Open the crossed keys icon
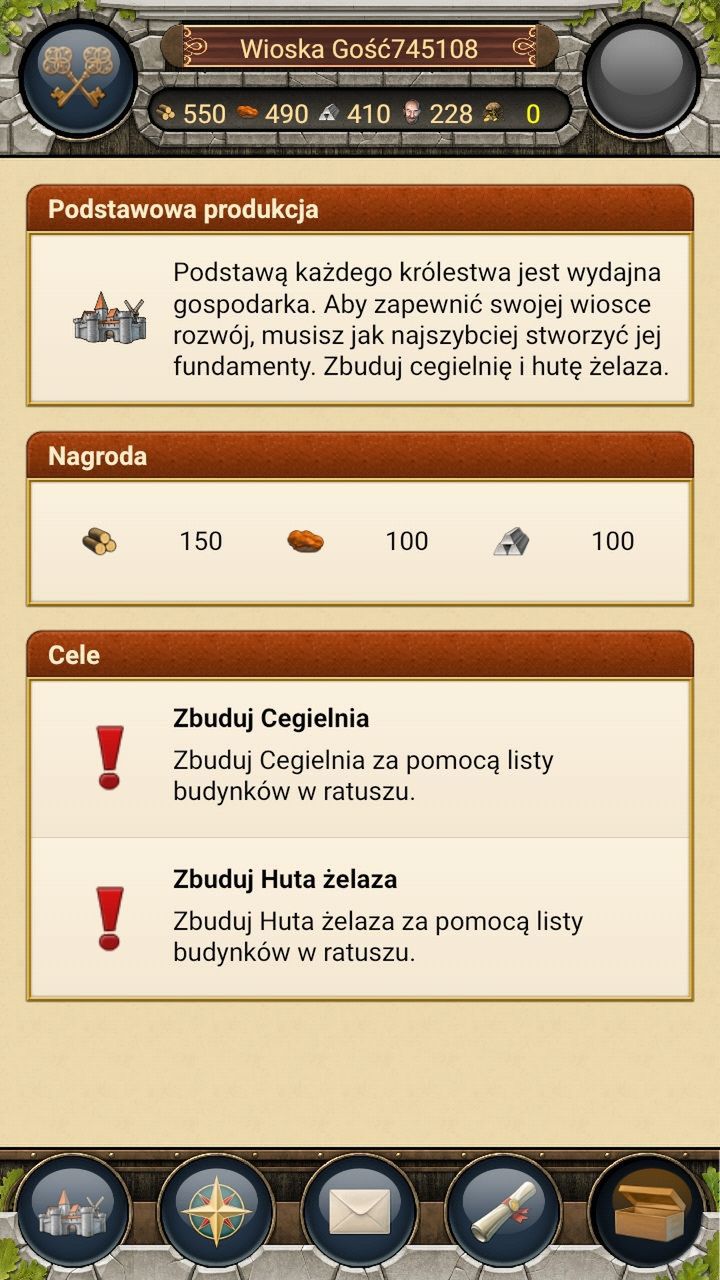The width and height of the screenshot is (720, 1280). click(78, 77)
